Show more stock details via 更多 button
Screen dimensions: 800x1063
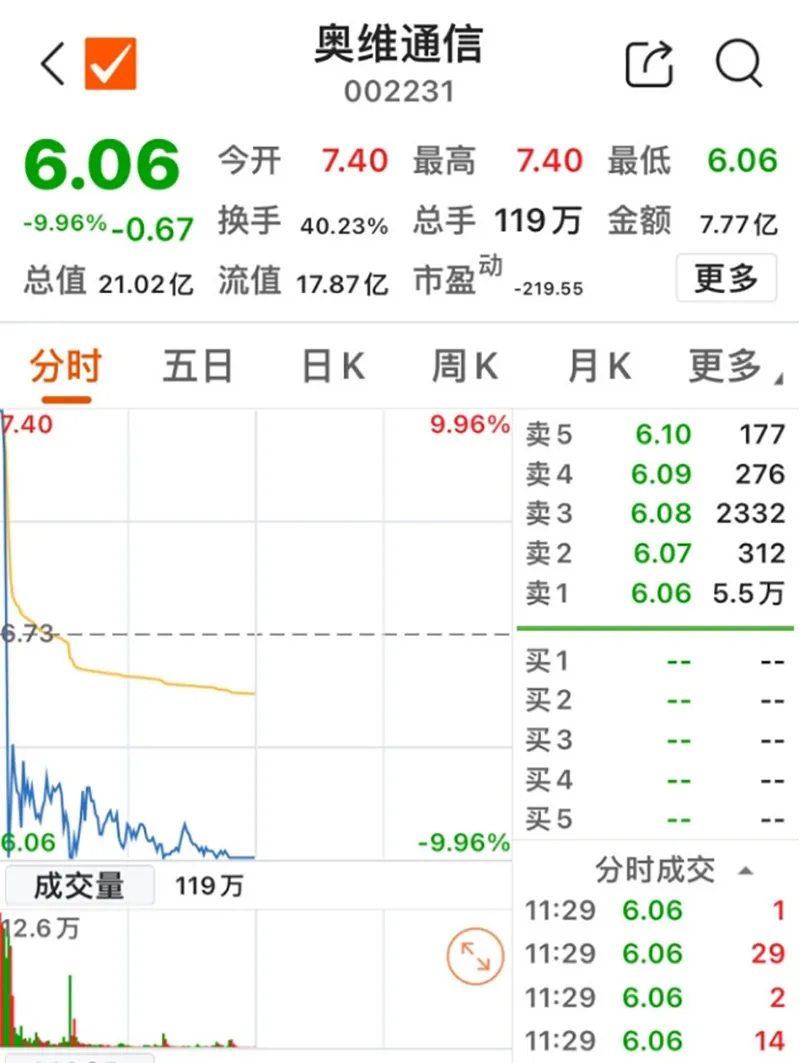pos(726,278)
